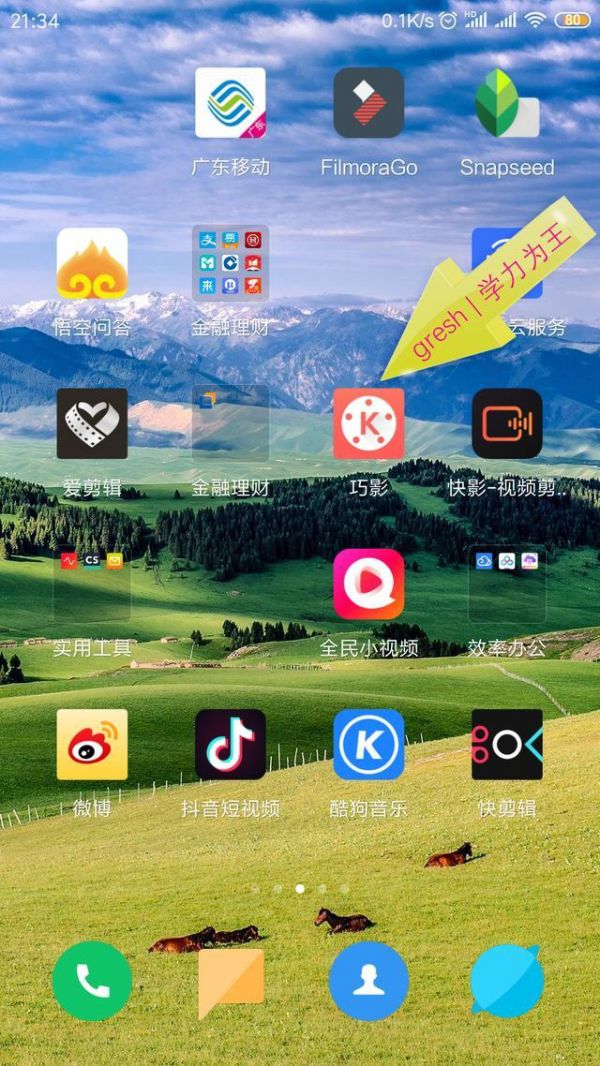Launch 抖音短视频 app

230,745
